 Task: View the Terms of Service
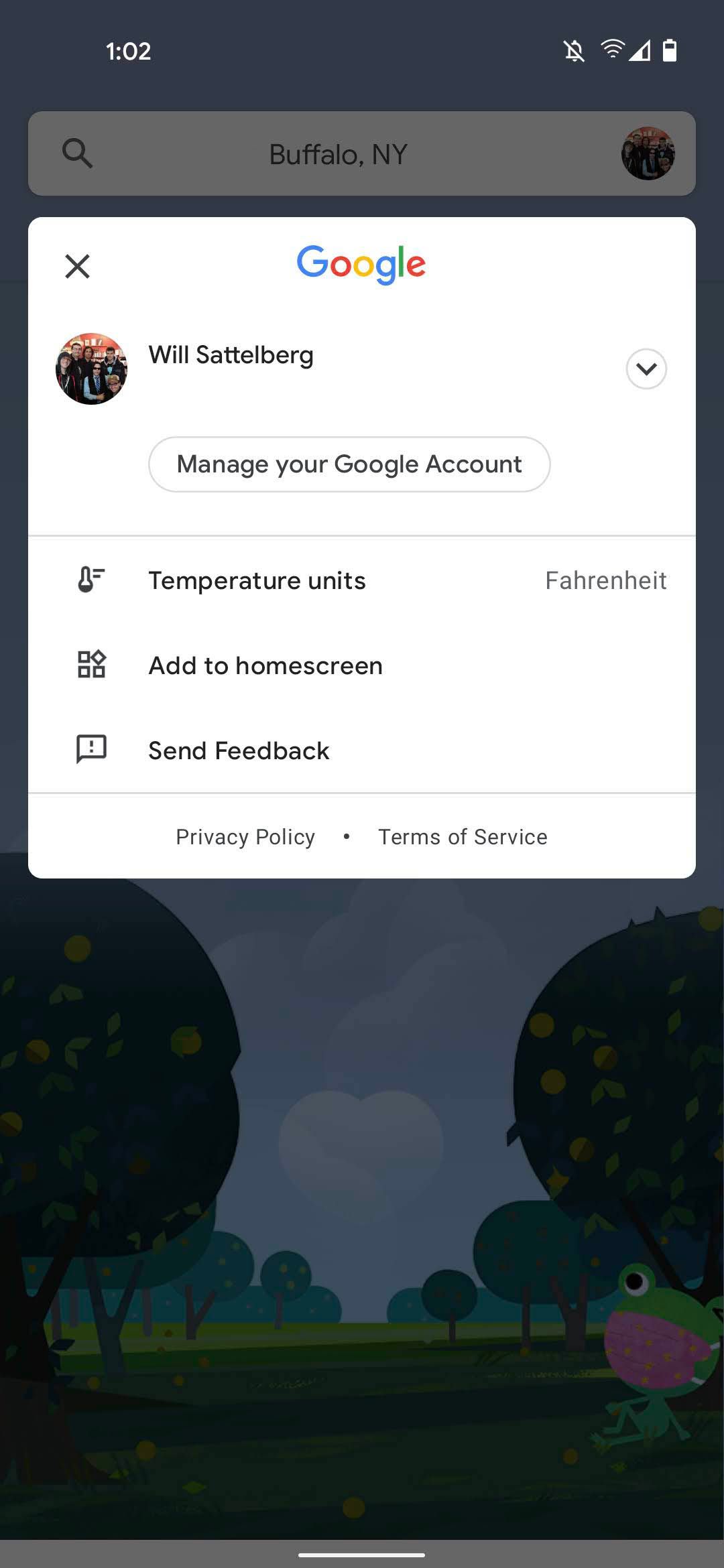coord(462,836)
